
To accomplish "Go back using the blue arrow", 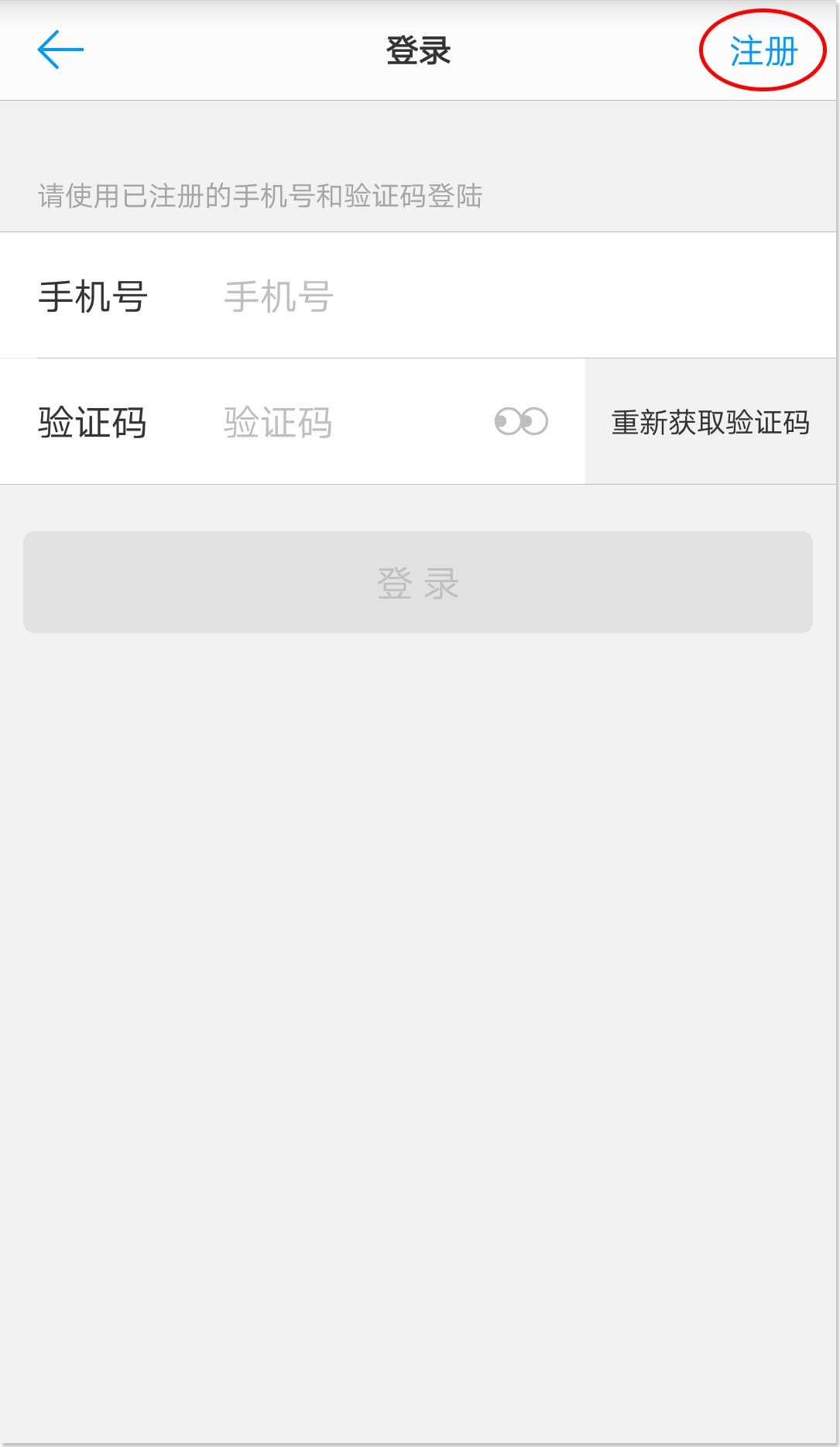I will click(x=60, y=50).
